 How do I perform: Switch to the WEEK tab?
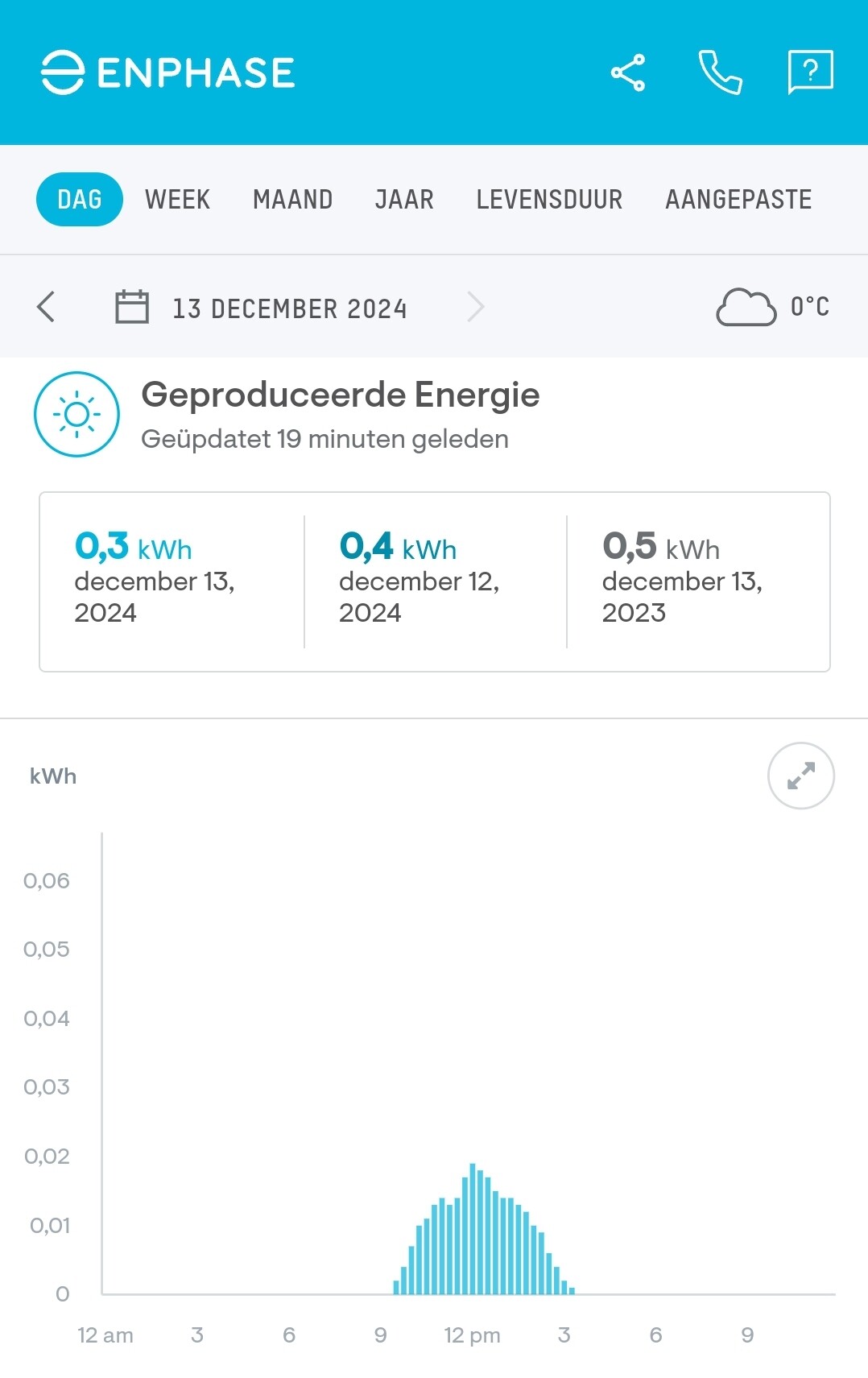pyautogui.click(x=177, y=200)
